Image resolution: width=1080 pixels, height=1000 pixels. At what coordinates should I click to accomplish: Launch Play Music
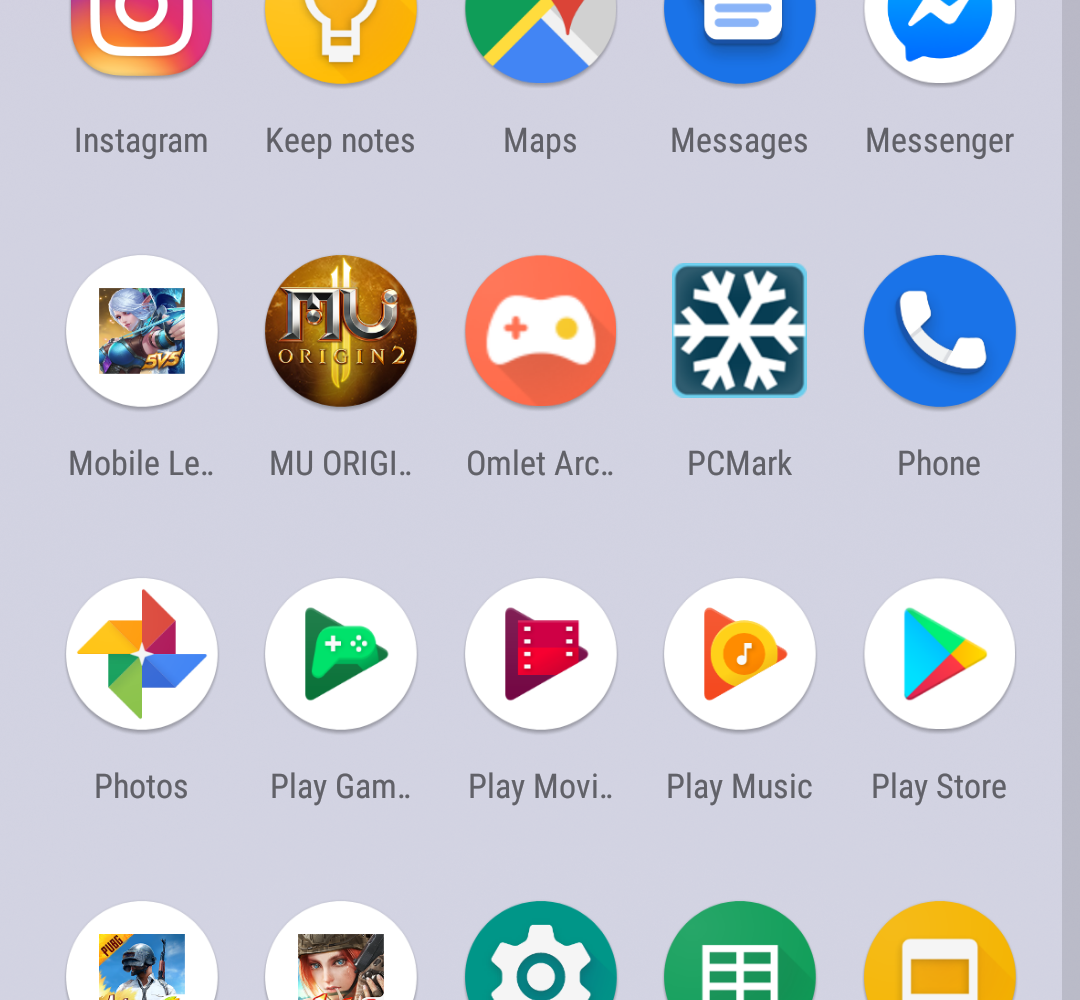click(740, 654)
